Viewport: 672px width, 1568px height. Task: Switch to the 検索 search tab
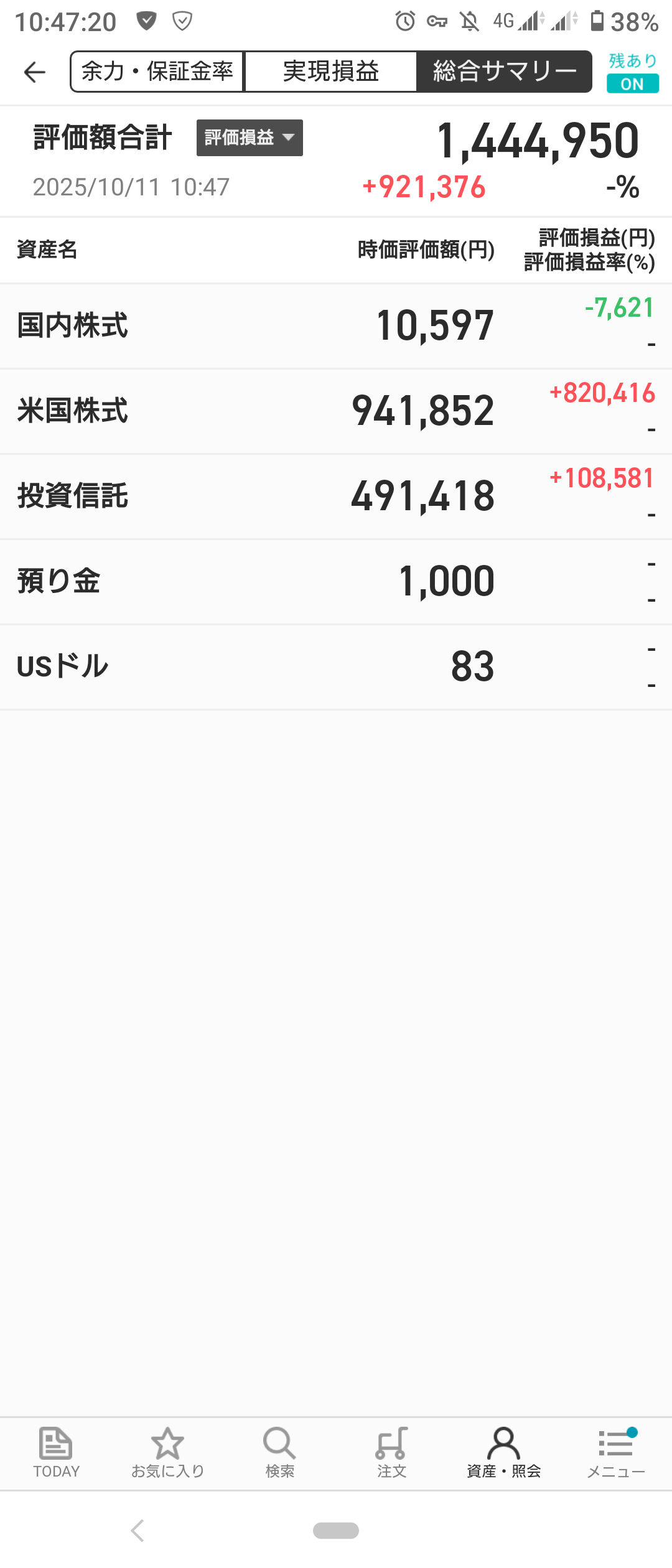(279, 1453)
